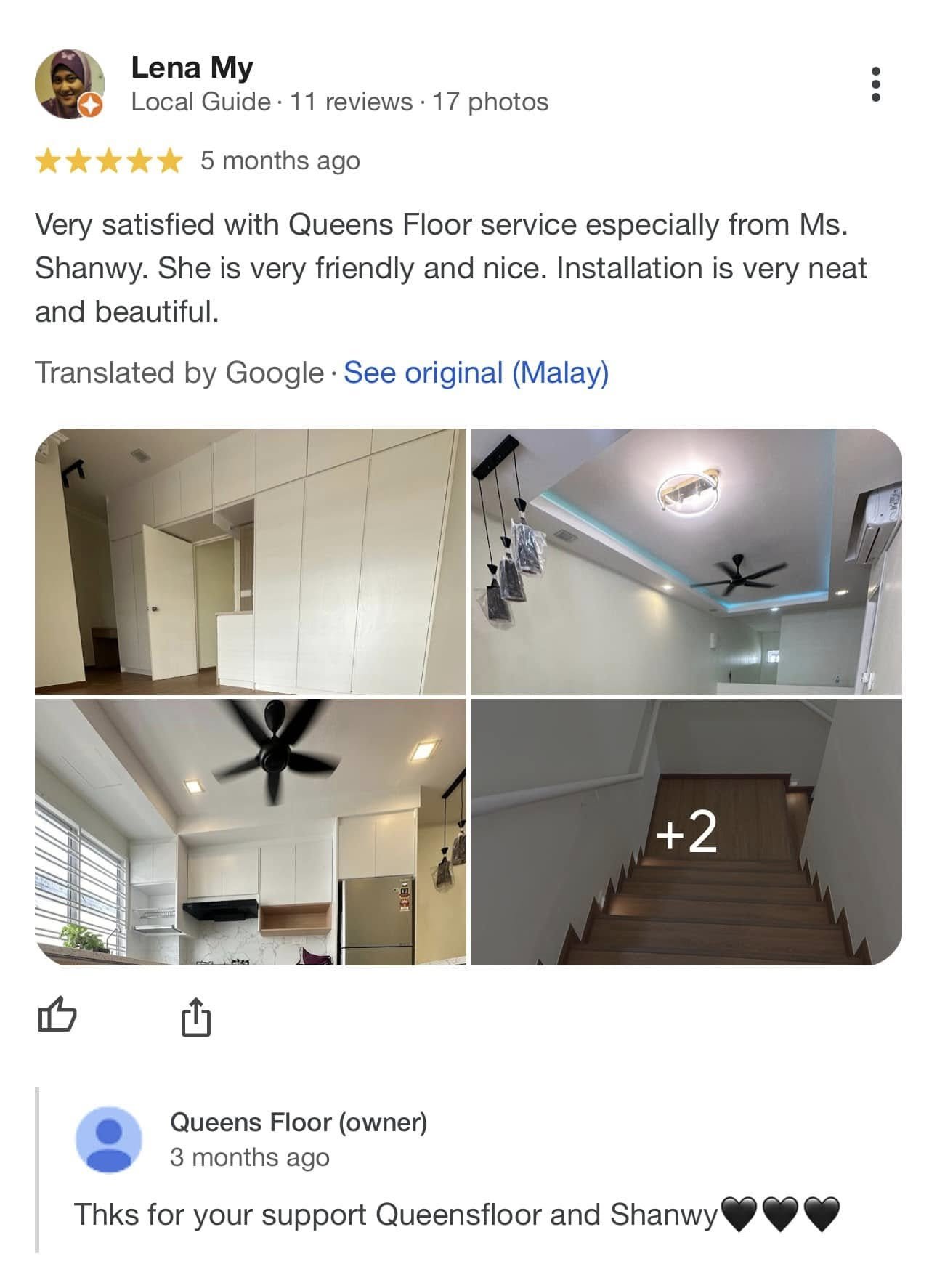Tap See original (Malay) link
937x1288 pixels.
point(476,373)
